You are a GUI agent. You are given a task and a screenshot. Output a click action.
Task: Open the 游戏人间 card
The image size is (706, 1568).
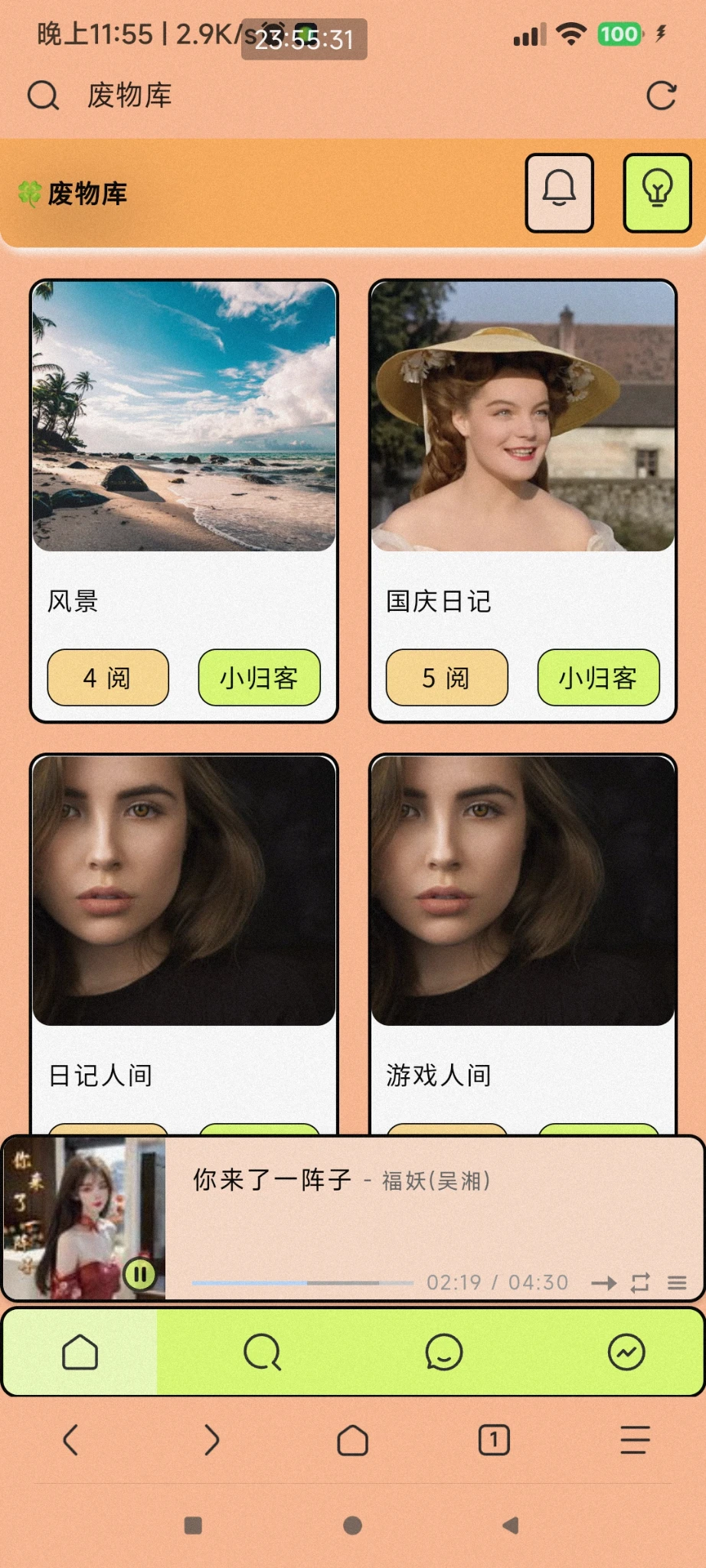click(x=523, y=892)
